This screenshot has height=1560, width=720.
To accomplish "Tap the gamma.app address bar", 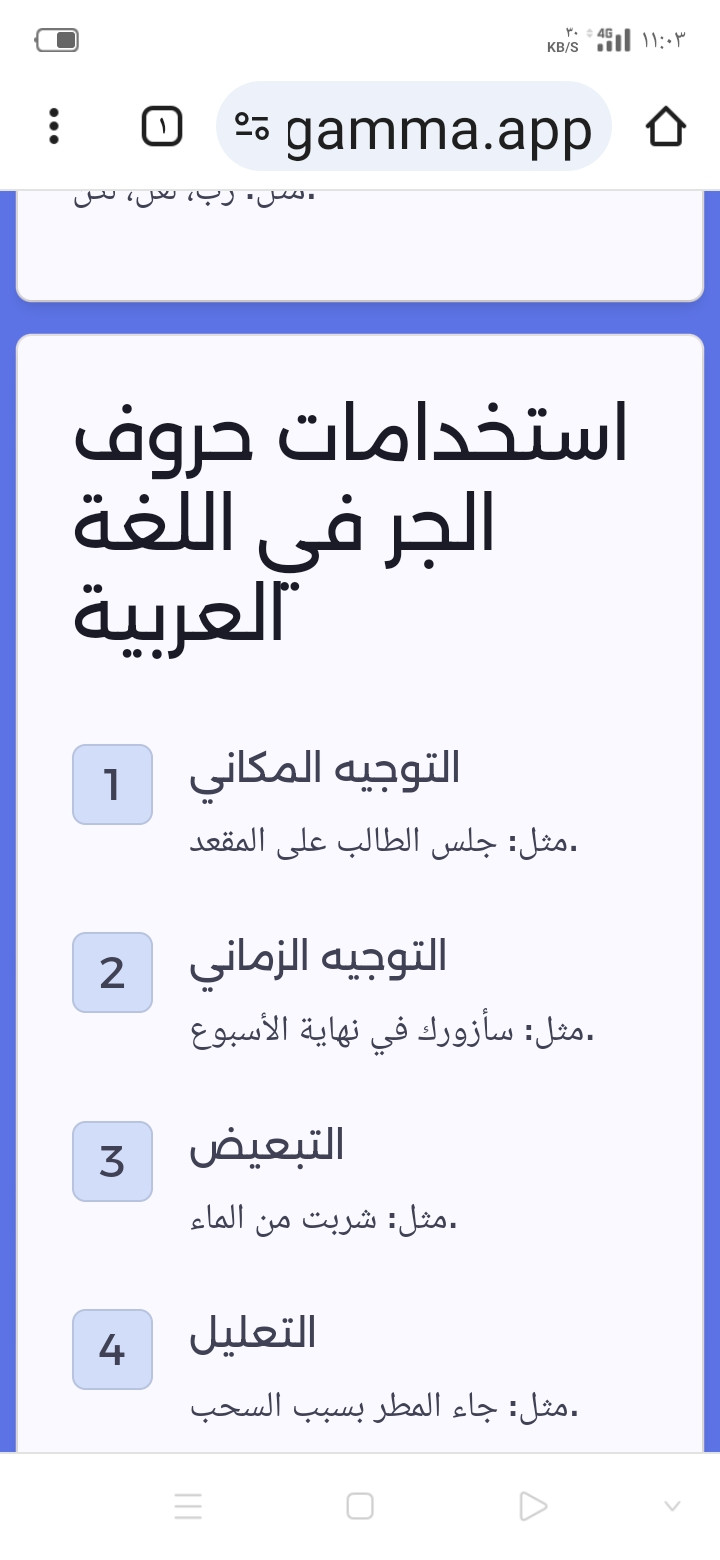I will click(x=438, y=128).
